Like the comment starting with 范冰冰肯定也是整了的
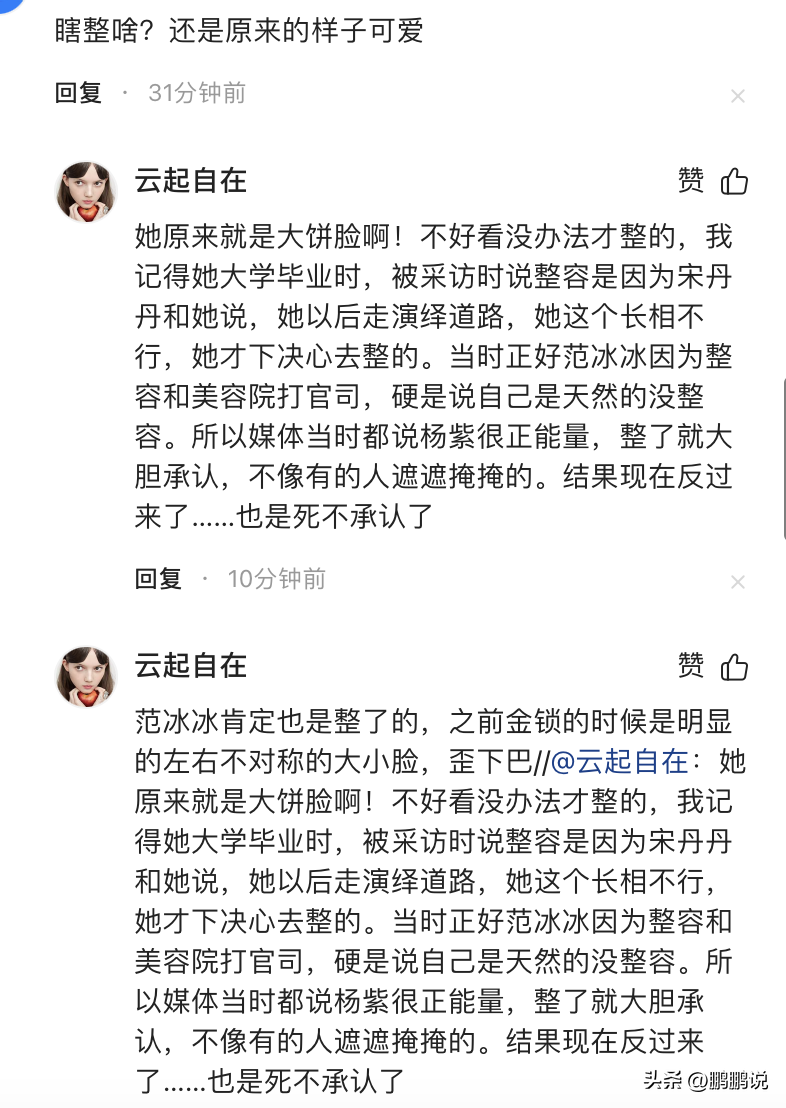This screenshot has width=786, height=1108. click(x=734, y=666)
